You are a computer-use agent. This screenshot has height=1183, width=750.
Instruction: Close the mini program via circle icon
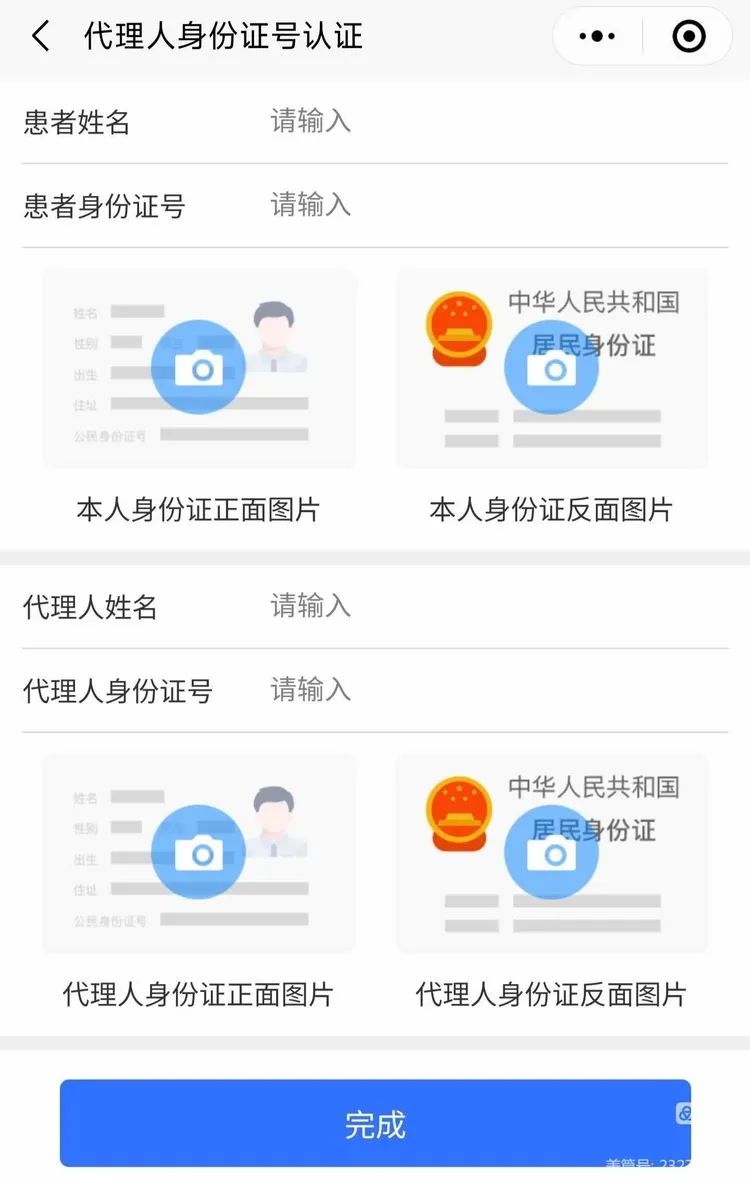689,37
